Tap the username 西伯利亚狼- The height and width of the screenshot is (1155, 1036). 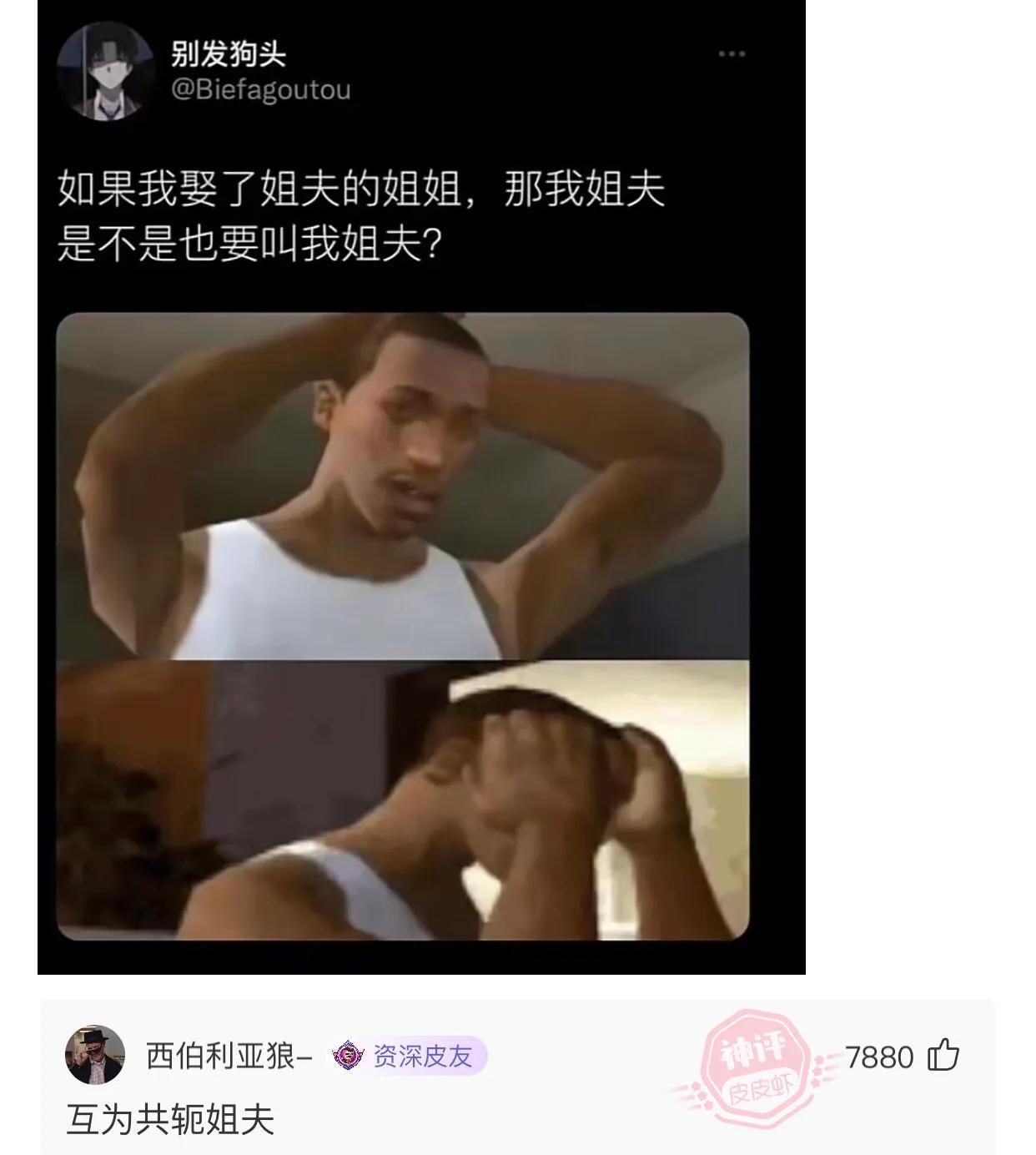(x=229, y=1057)
